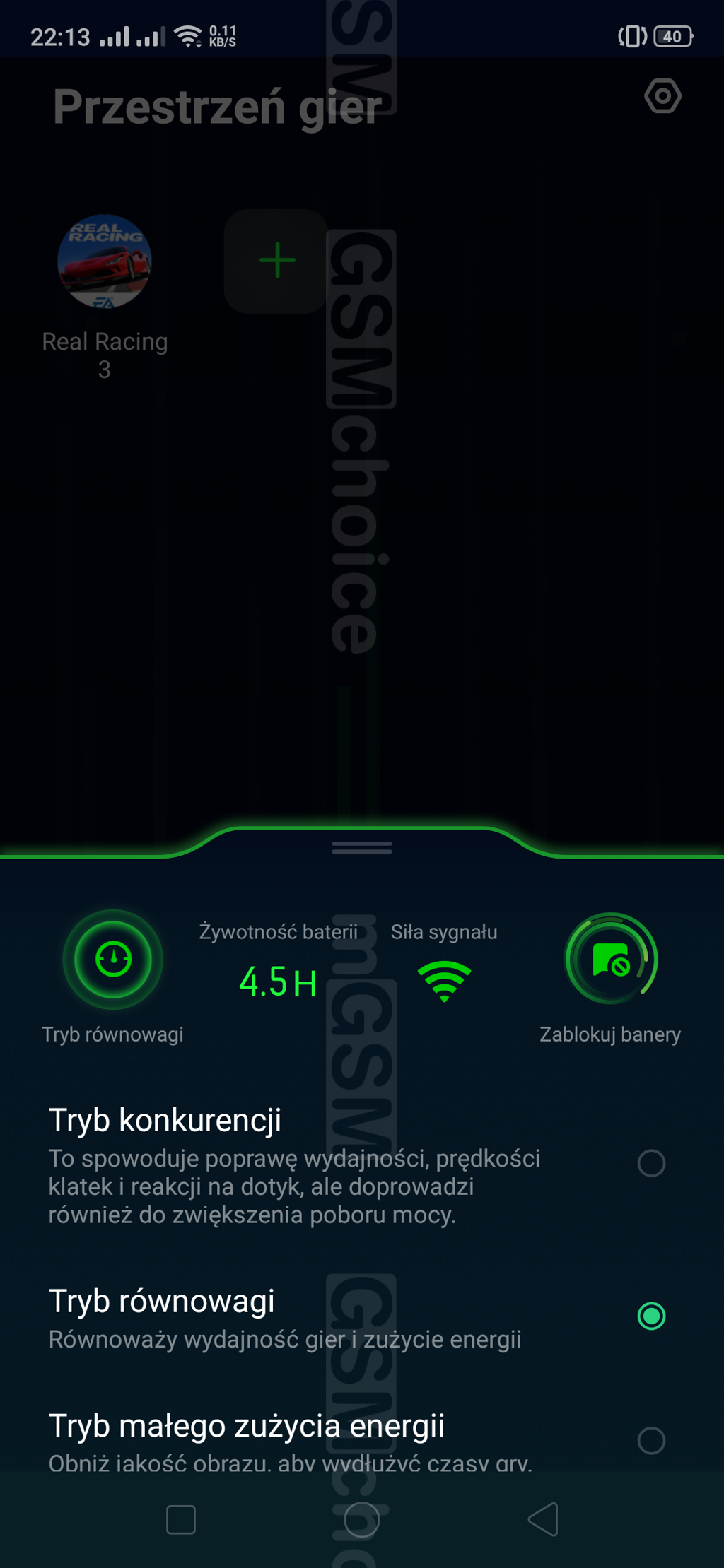The height and width of the screenshot is (1568, 724).
Task: Select Tryb konkurencji mode
Action: (x=650, y=1163)
